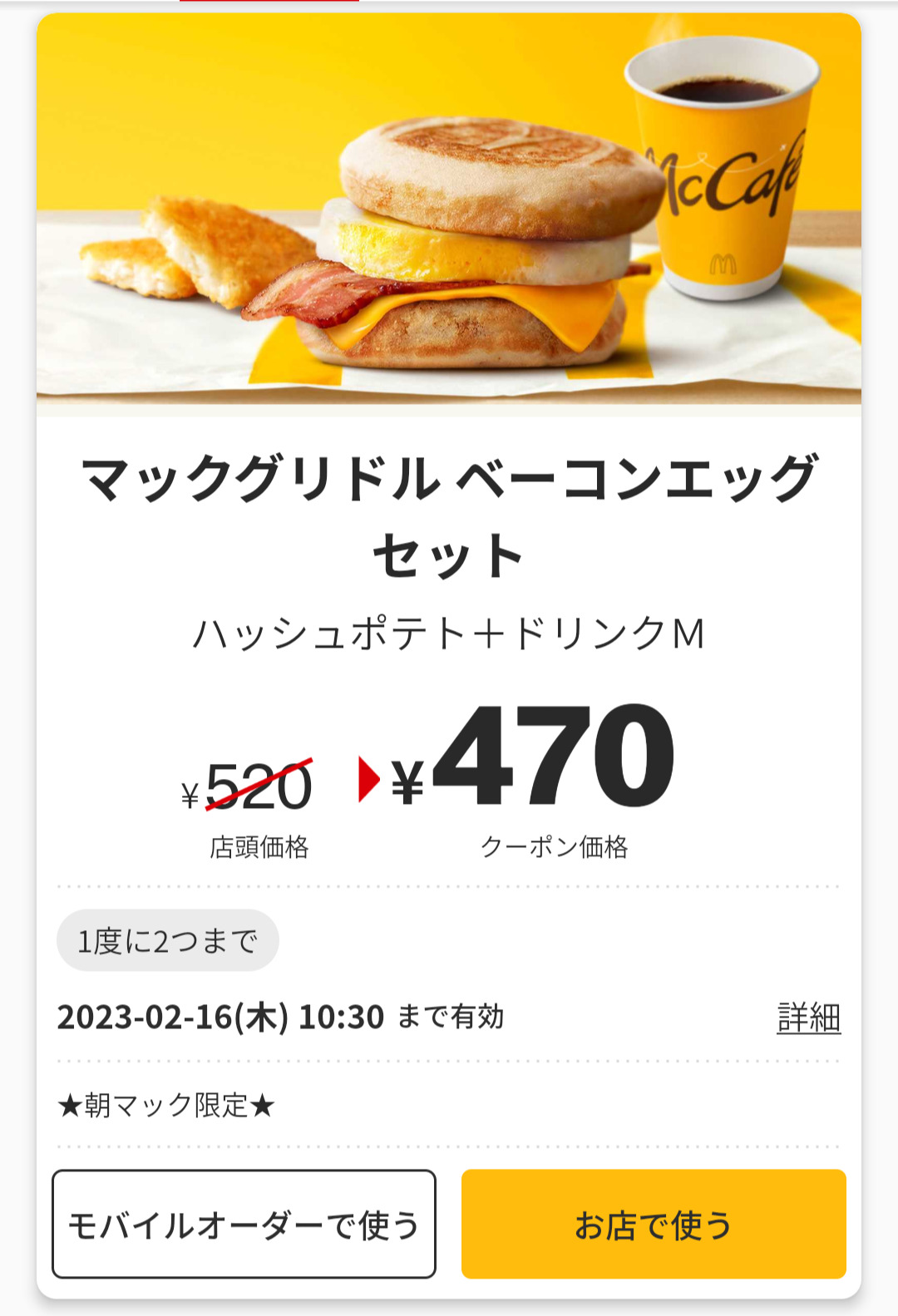
Task: Open the 詳細 details link
Action: pos(808,1018)
